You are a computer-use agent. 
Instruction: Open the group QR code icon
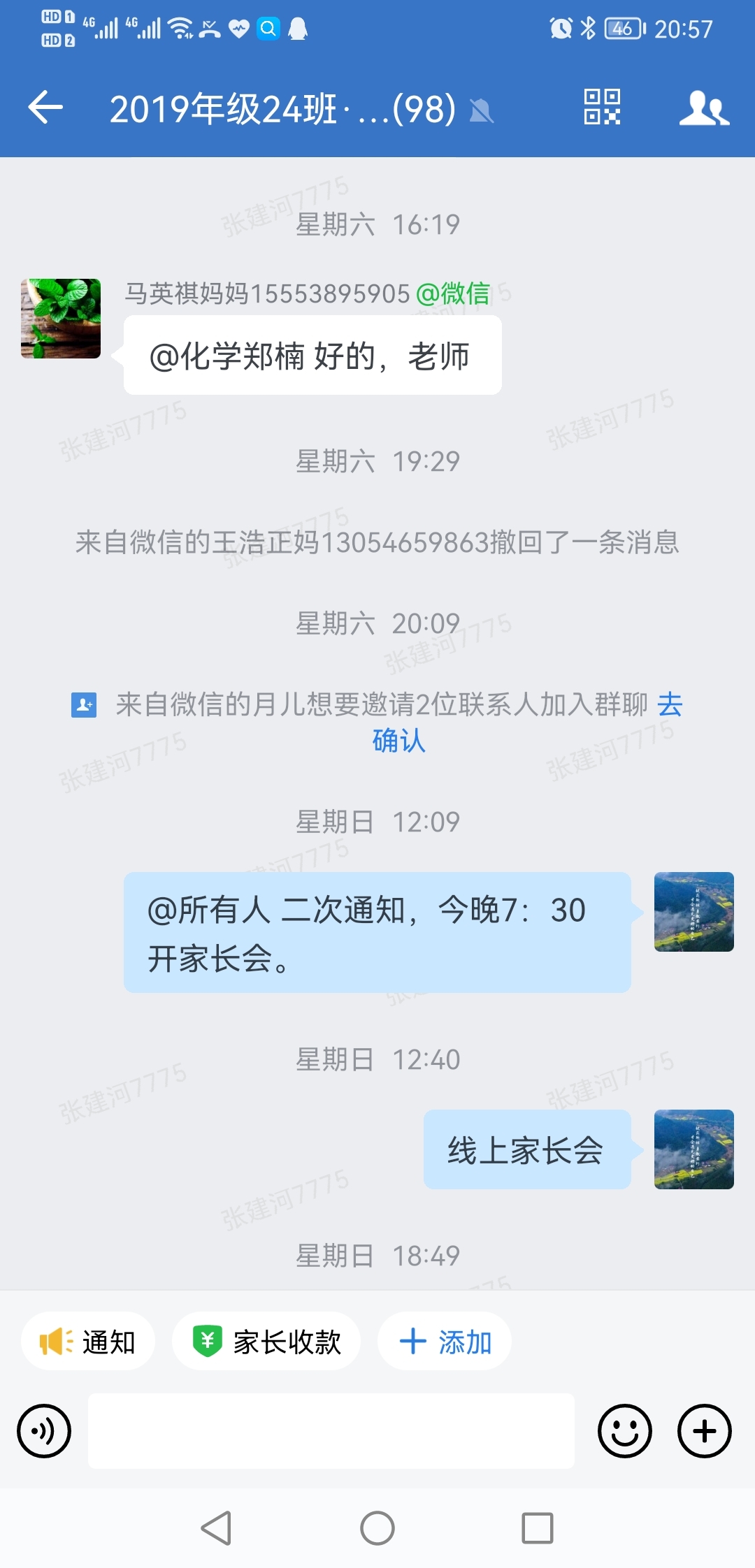[602, 107]
